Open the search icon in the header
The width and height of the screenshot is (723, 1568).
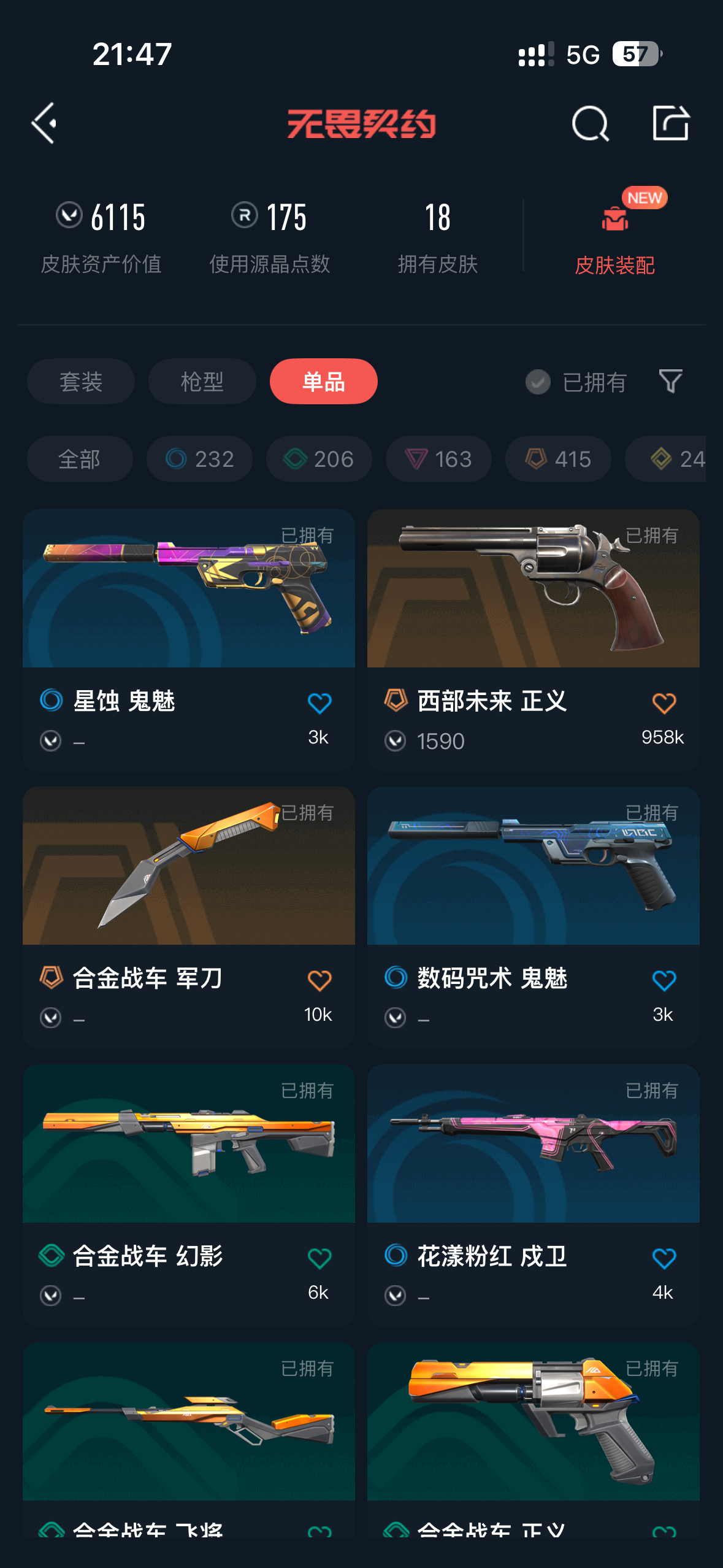click(x=590, y=123)
